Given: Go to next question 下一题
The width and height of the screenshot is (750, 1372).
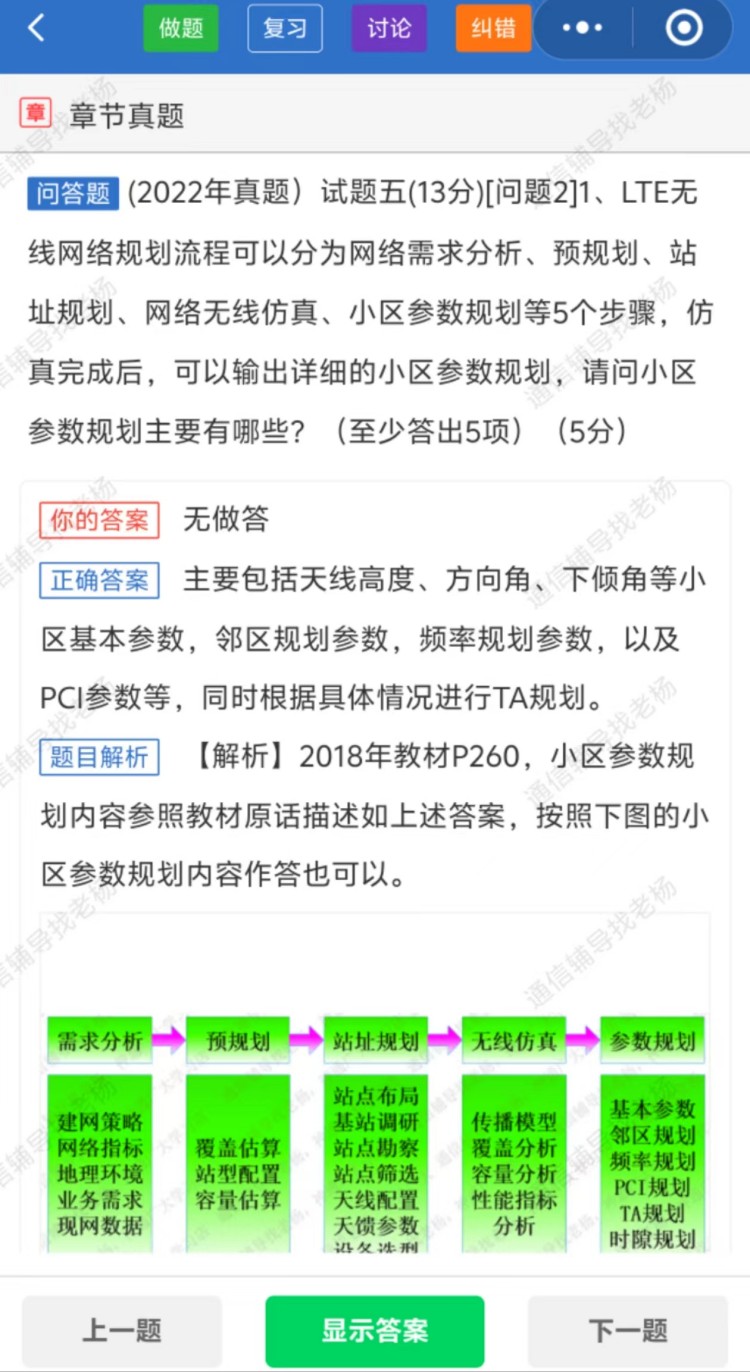Looking at the screenshot, I should (627, 1331).
